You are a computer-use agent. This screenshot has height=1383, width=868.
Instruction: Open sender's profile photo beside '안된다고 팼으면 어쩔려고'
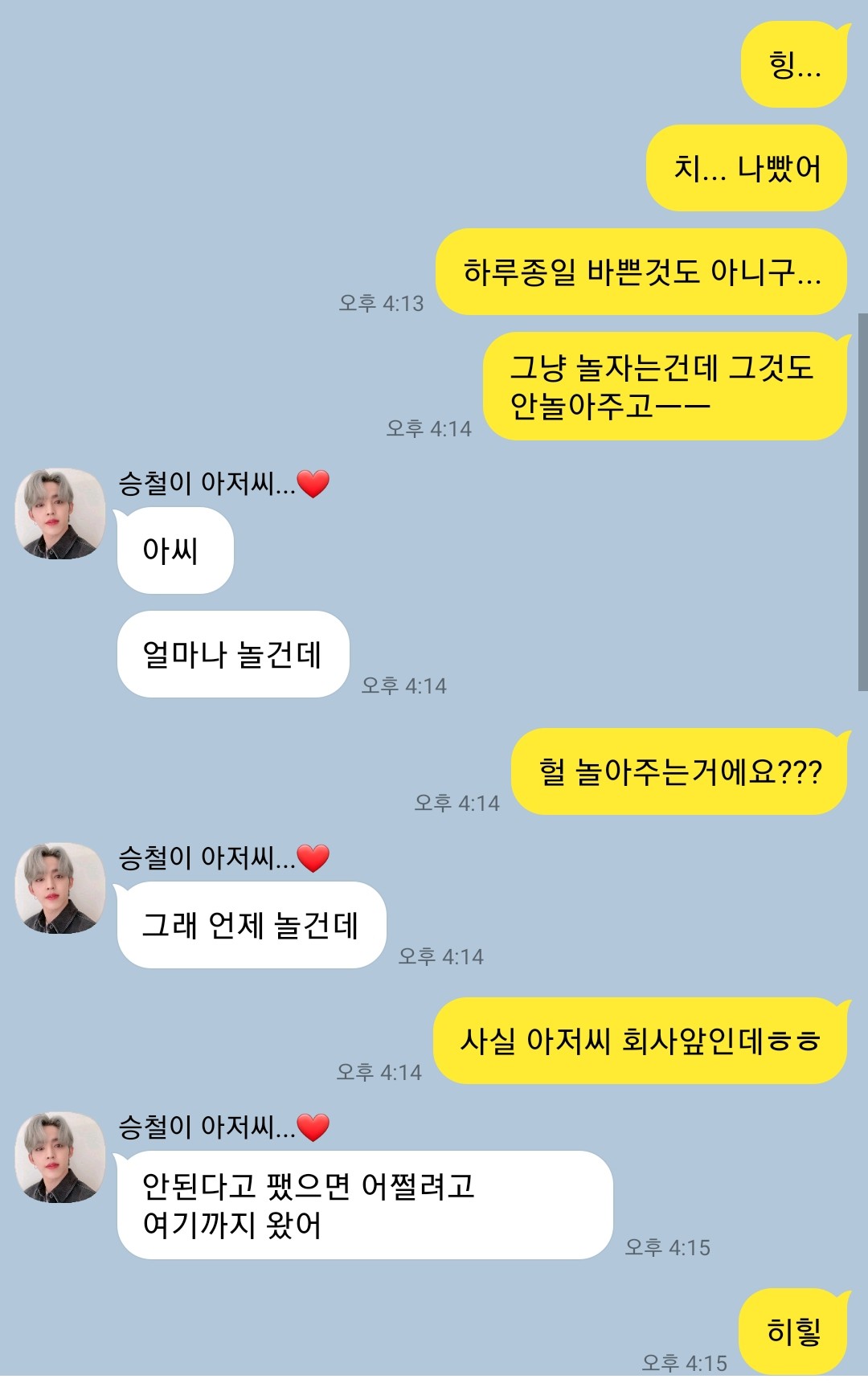[60, 1157]
